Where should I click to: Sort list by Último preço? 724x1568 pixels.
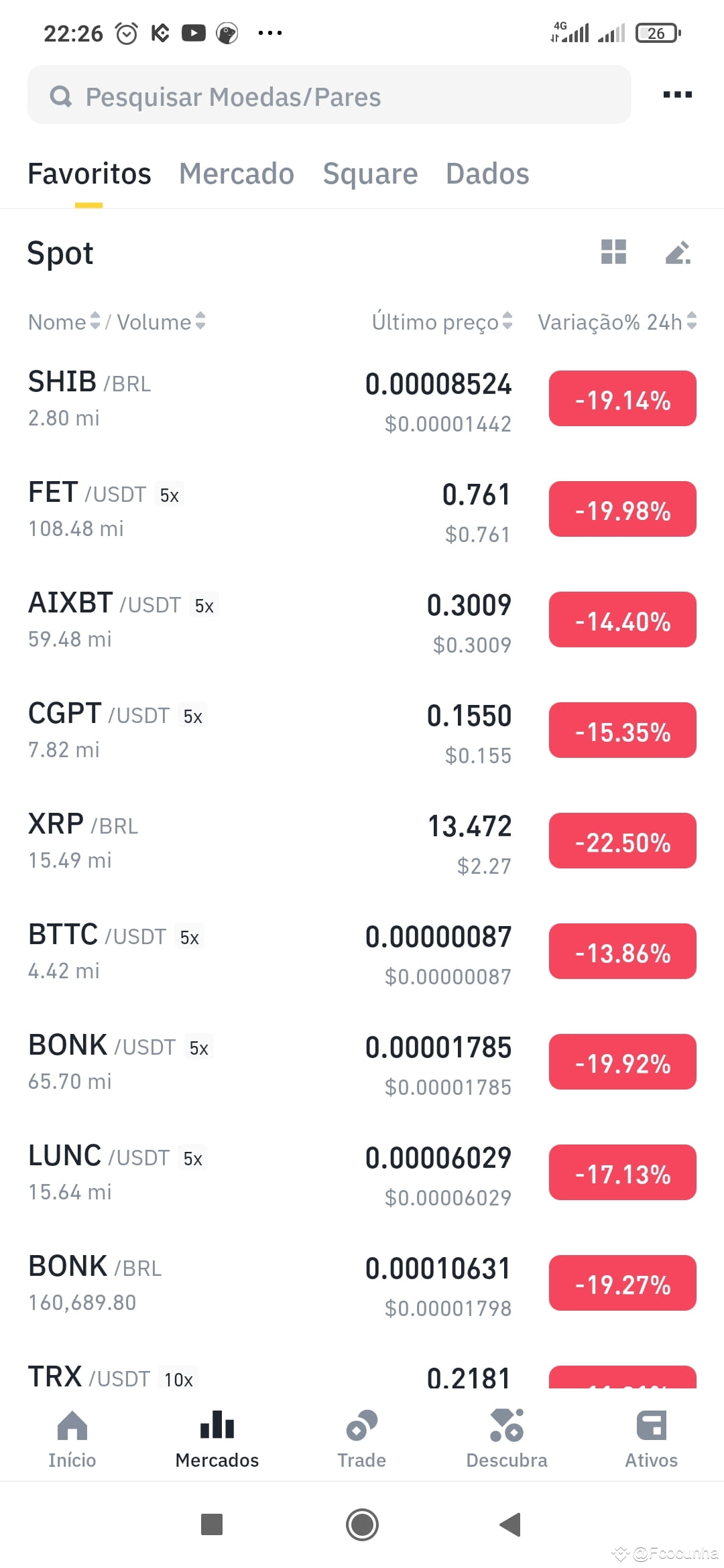pyautogui.click(x=442, y=322)
